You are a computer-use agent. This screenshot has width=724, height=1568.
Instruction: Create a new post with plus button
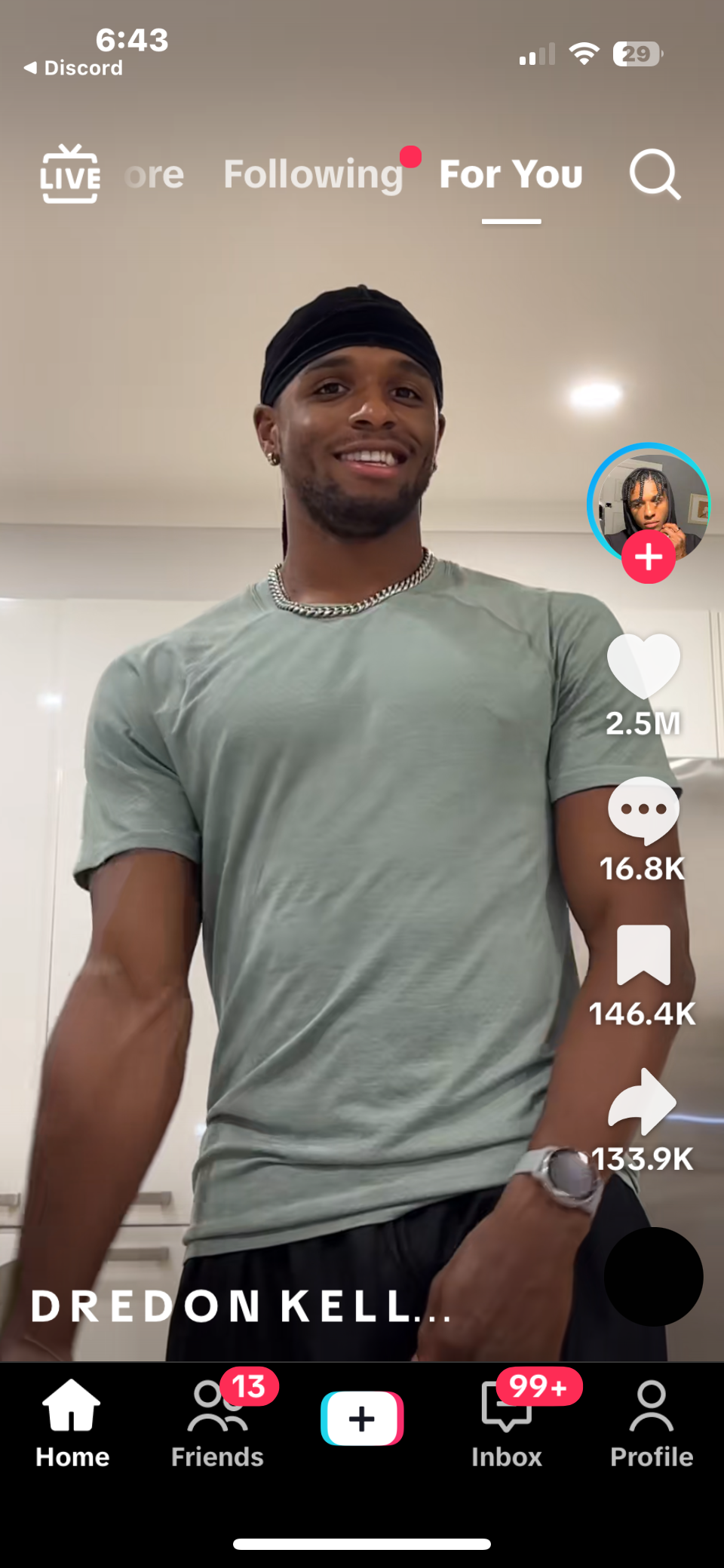tap(362, 1419)
